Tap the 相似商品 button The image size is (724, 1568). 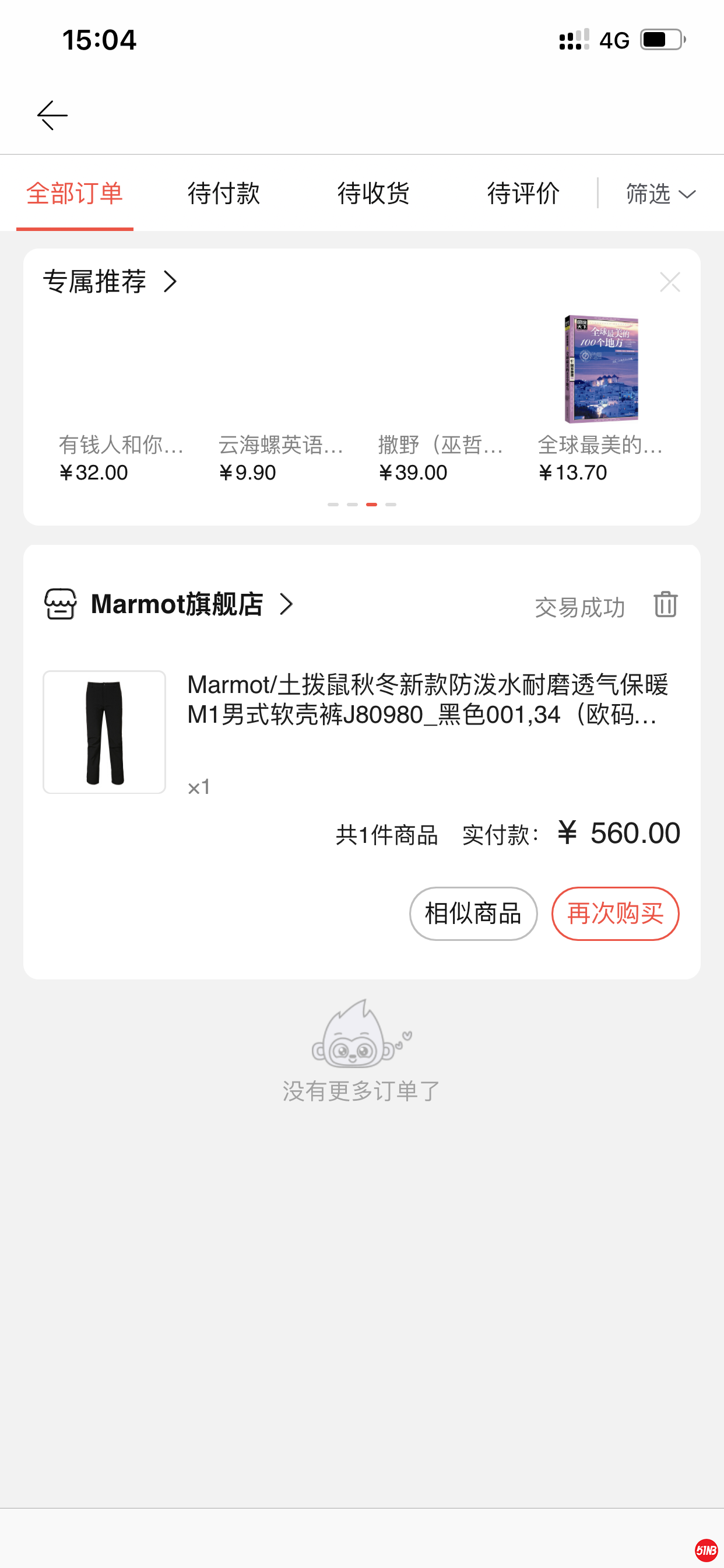coord(473,913)
